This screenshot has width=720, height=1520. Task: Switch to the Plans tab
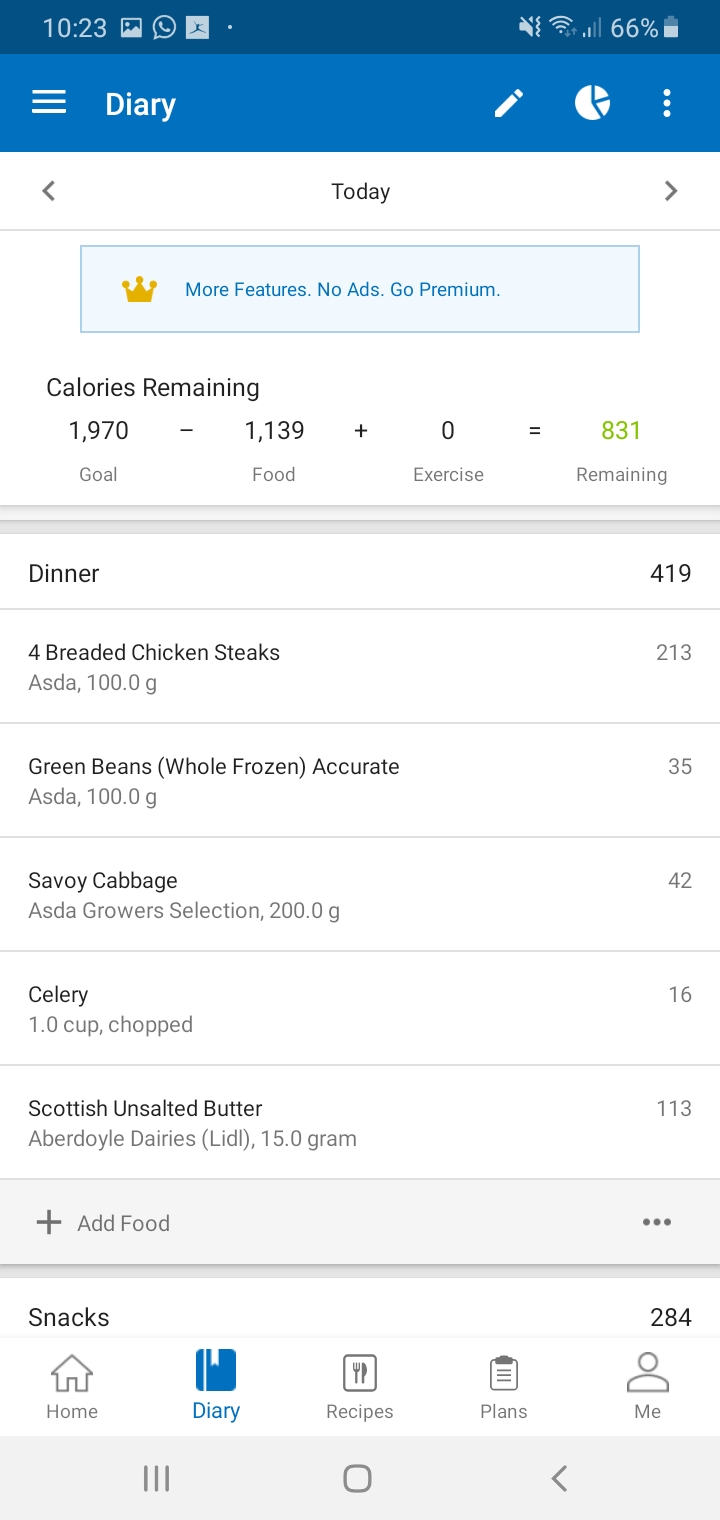click(504, 1386)
